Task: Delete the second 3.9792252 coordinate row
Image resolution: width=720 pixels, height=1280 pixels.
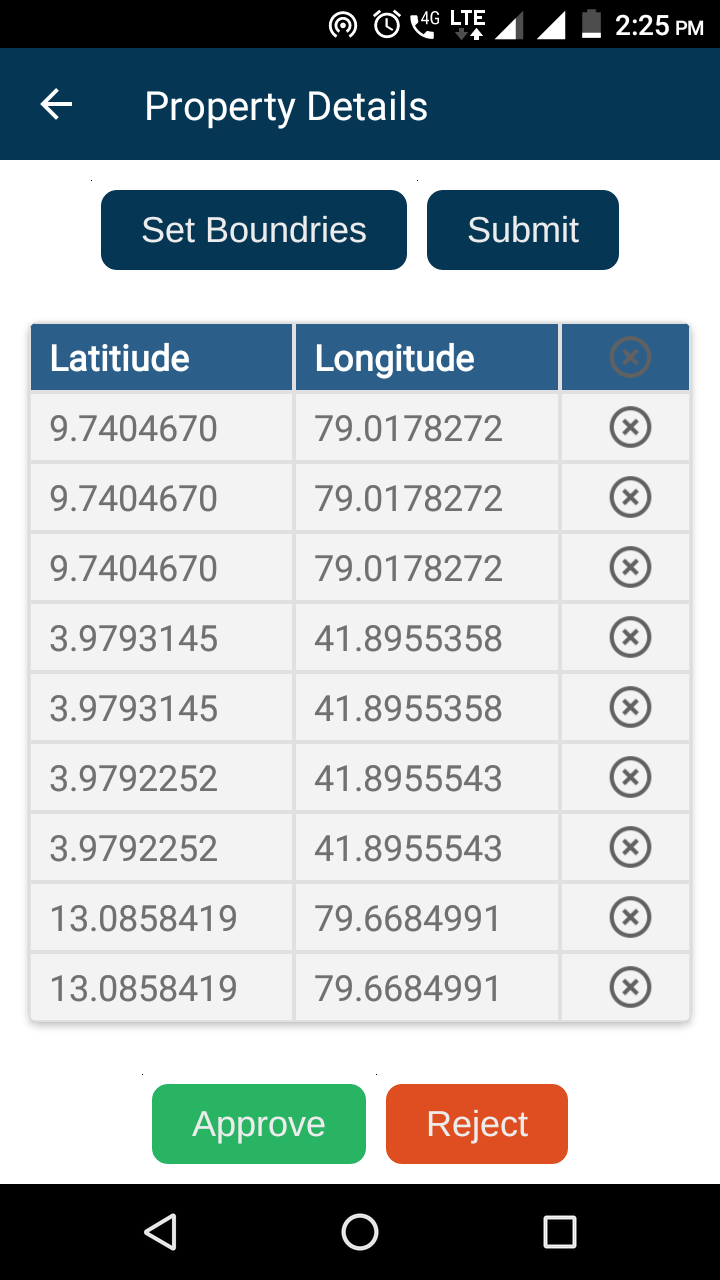Action: point(630,847)
